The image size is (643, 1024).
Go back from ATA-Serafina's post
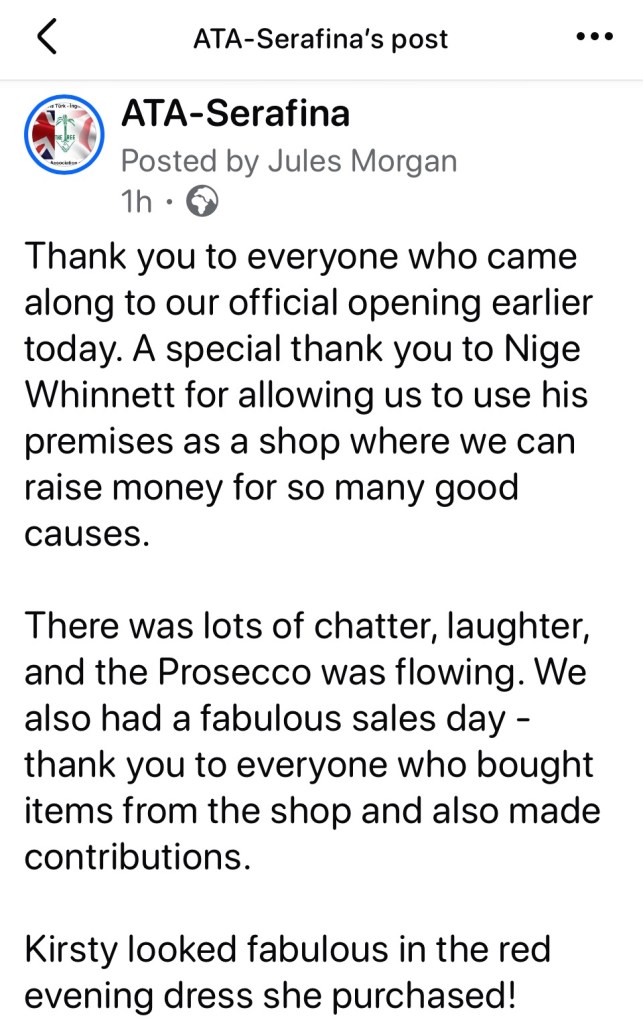[x=47, y=38]
